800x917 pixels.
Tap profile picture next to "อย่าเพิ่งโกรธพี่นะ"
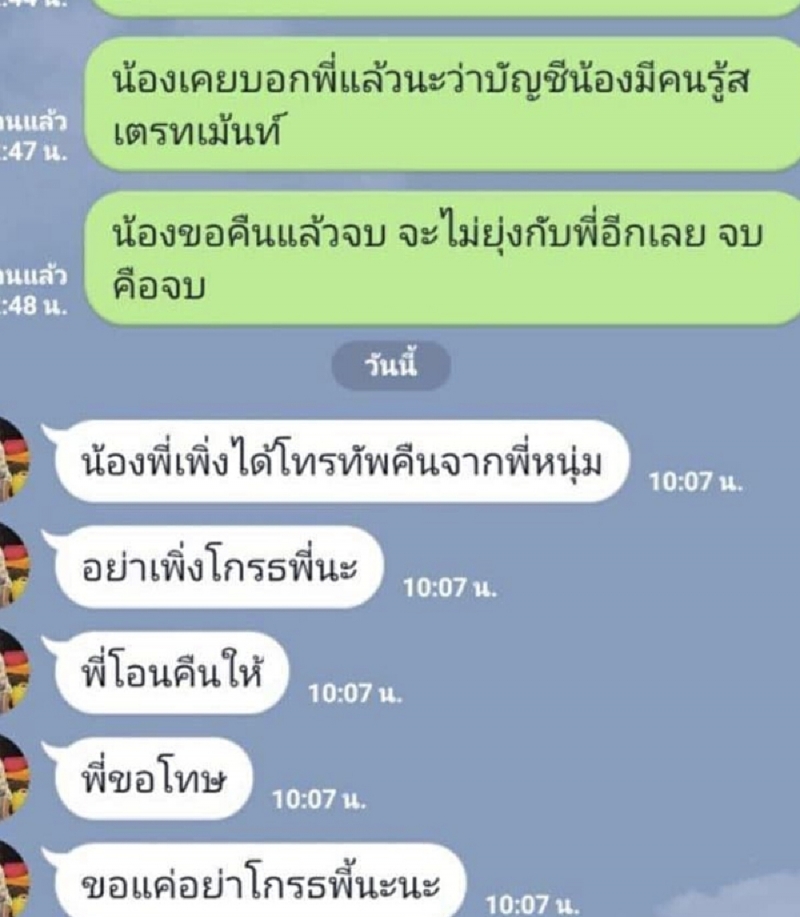click(x=14, y=564)
